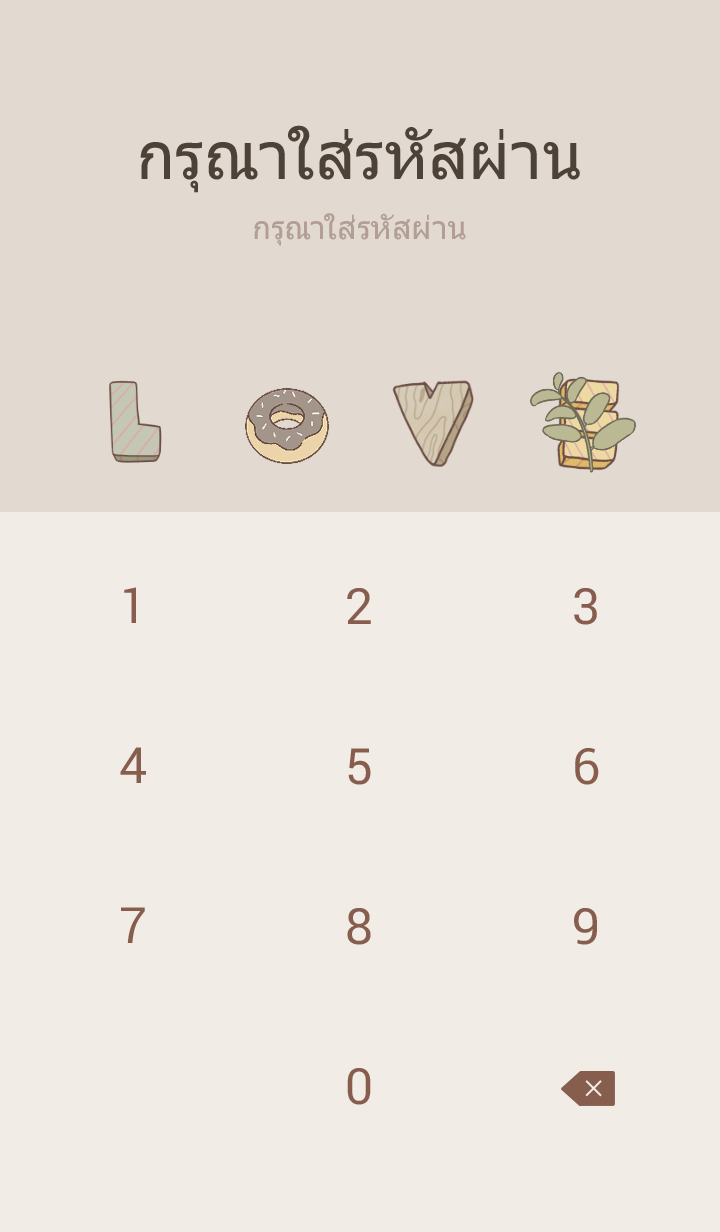The image size is (720, 1232).
Task: Enter the number 8
Action: (359, 927)
